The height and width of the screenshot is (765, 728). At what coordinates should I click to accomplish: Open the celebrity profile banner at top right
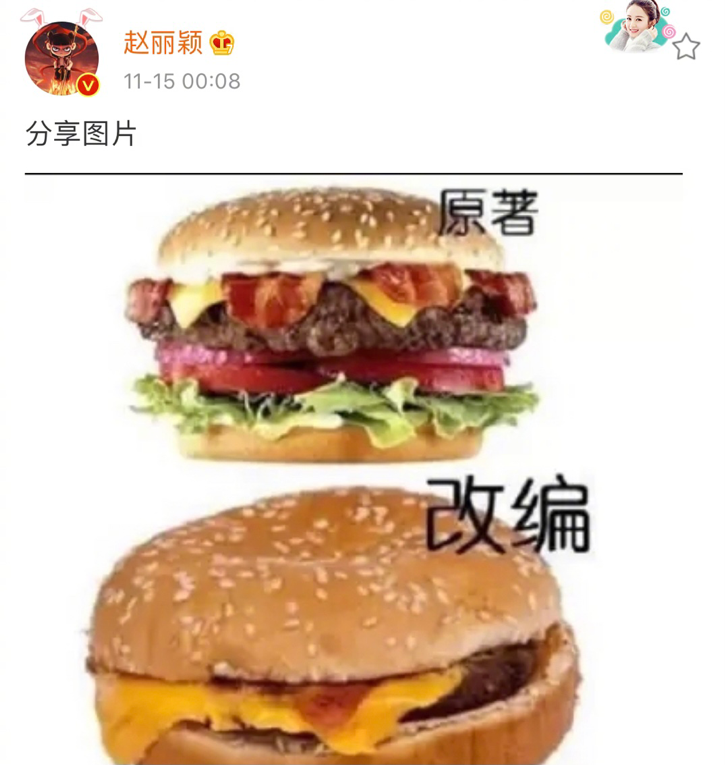[637, 32]
